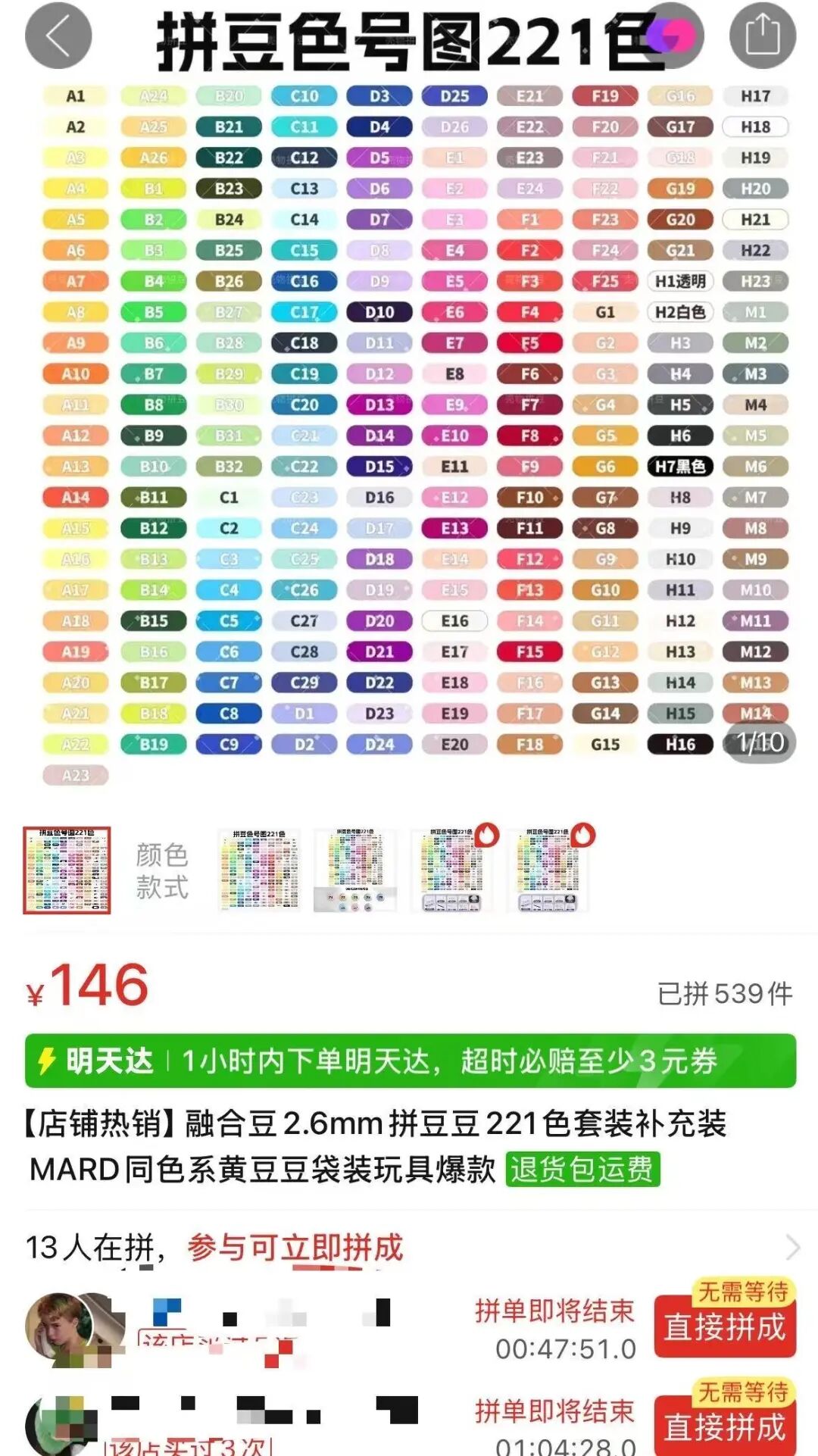The height and width of the screenshot is (1456, 818).
Task: Join the group ending in 00:47:51
Action: 724,1327
